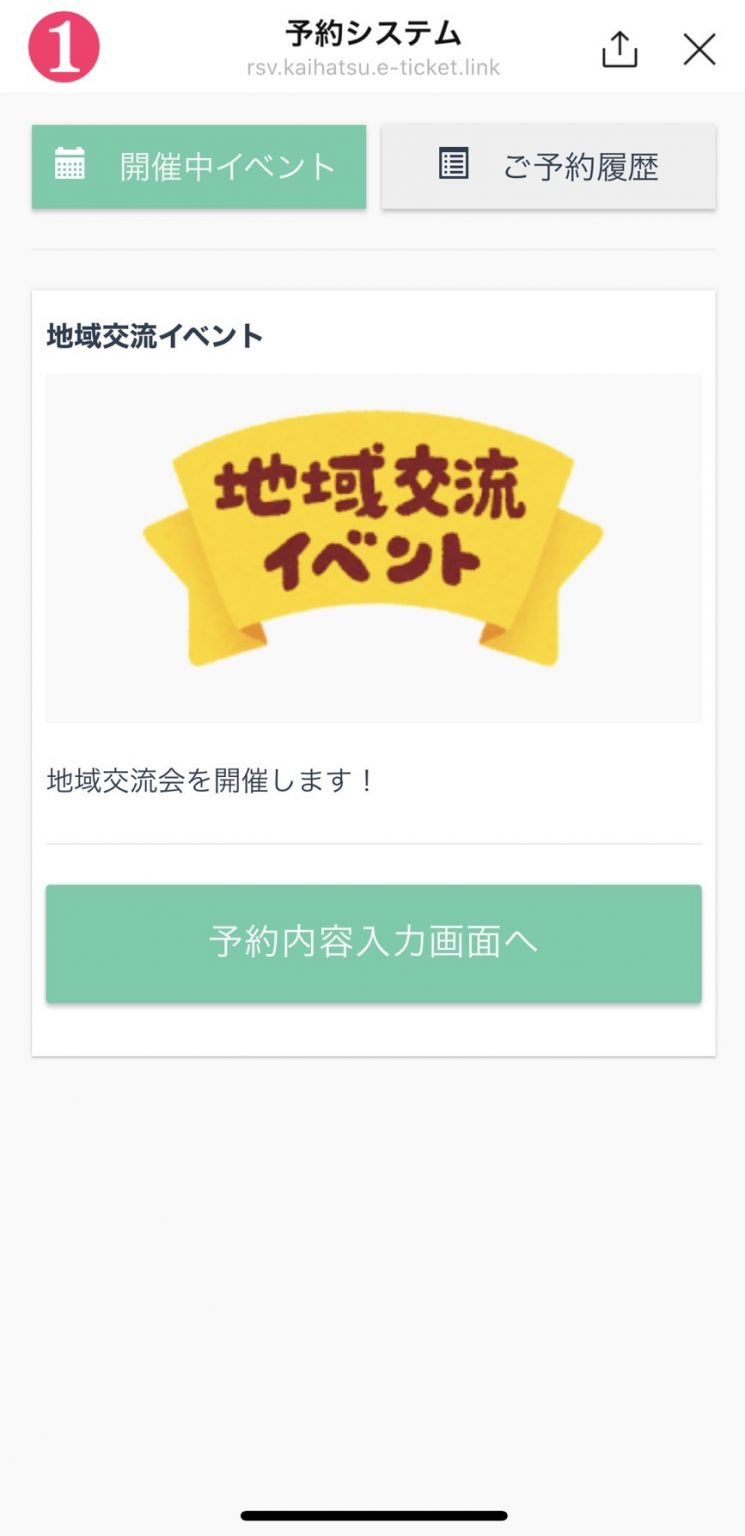The width and height of the screenshot is (745, 1536).
Task: Open ご予約履歴 reservation history
Action: pyautogui.click(x=548, y=167)
